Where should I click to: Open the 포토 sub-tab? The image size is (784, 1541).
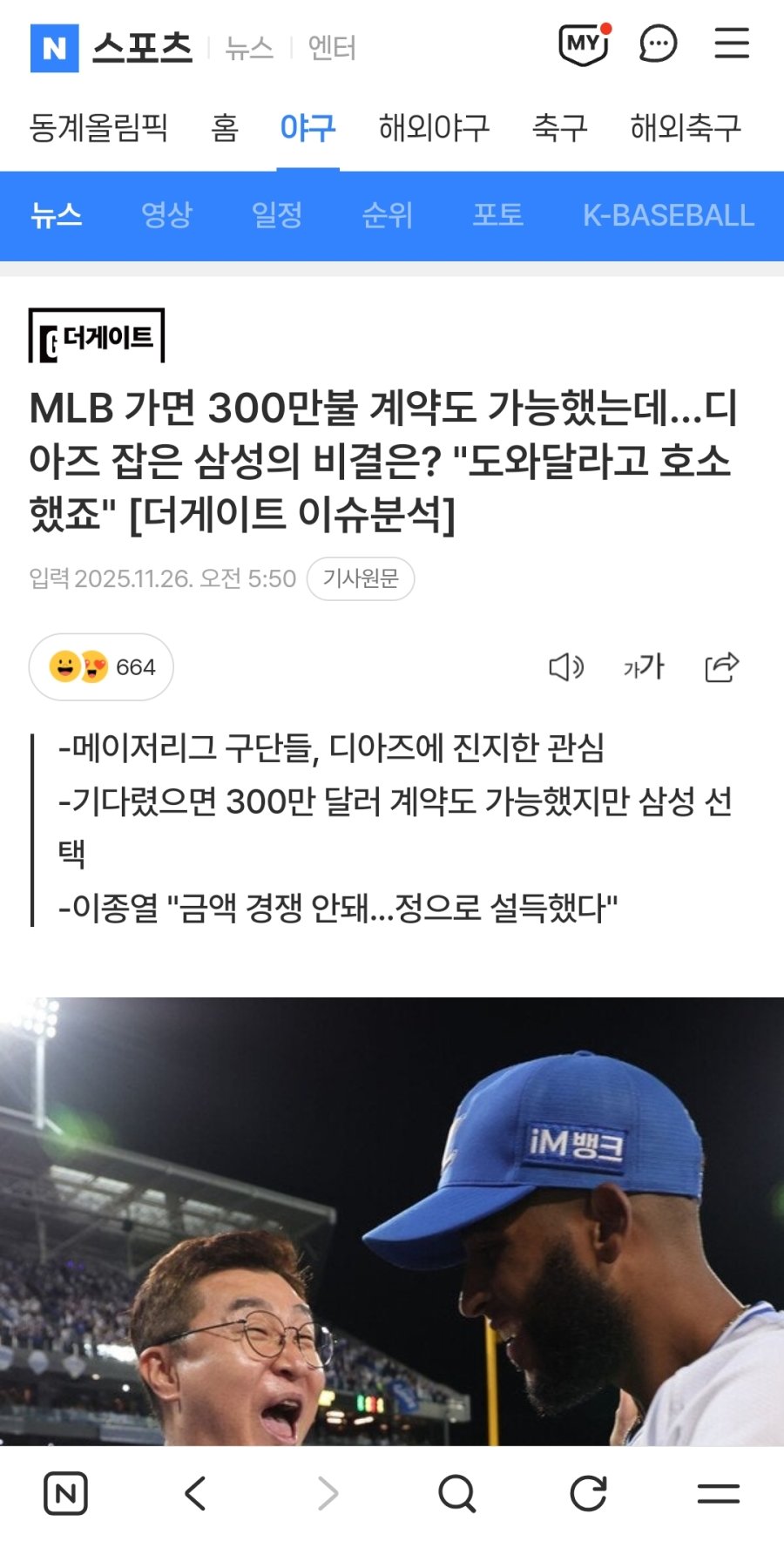click(498, 215)
